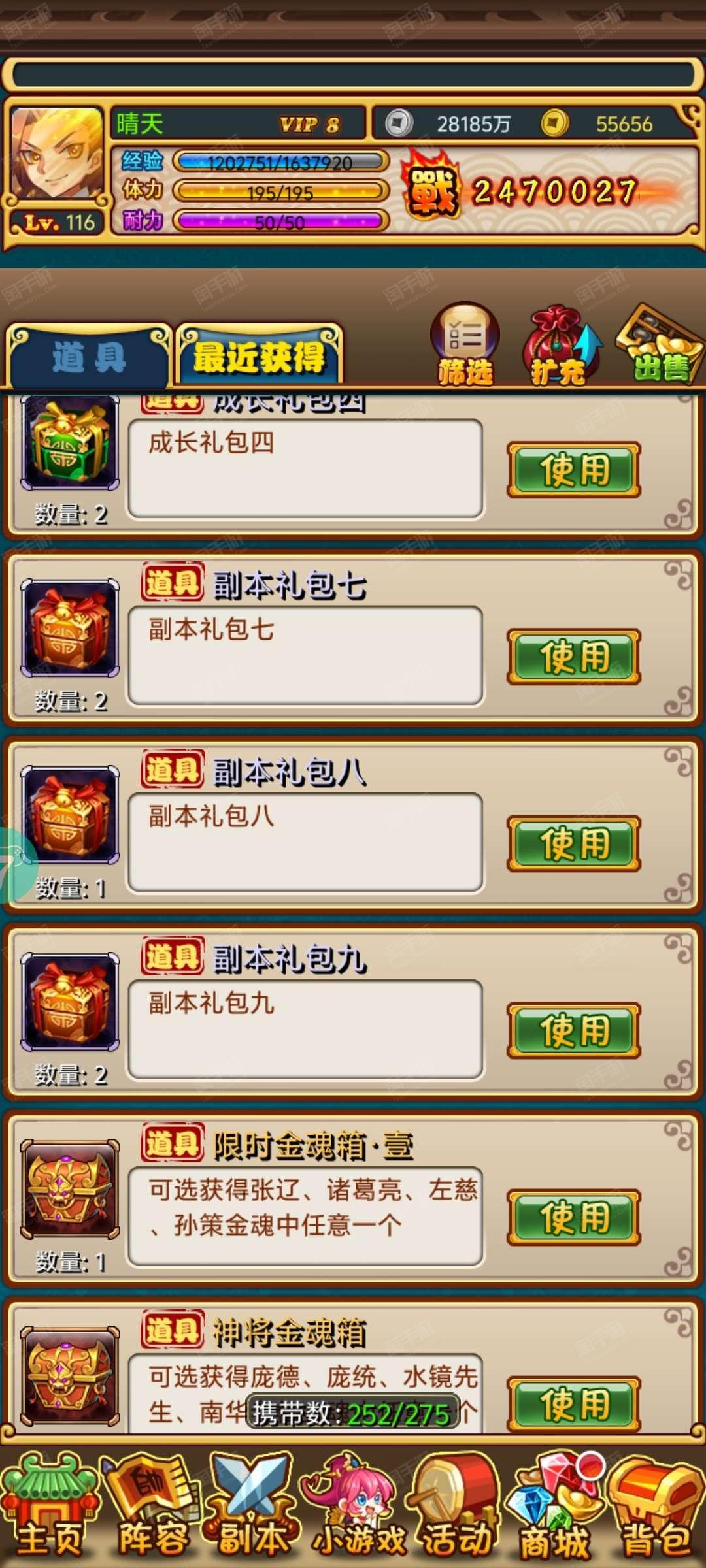Use the 副本礼包九 item
The width and height of the screenshot is (706, 1568).
(x=574, y=1030)
